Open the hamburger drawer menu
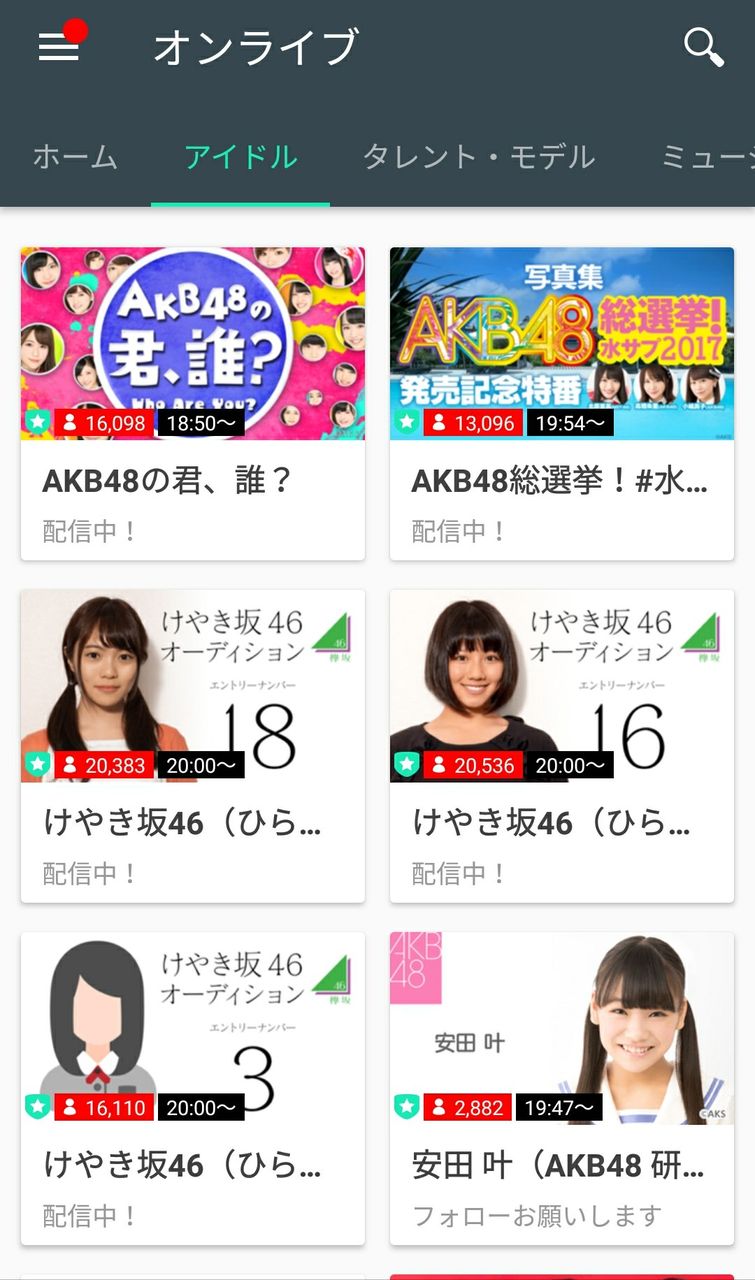Image resolution: width=755 pixels, height=1280 pixels. click(x=58, y=46)
